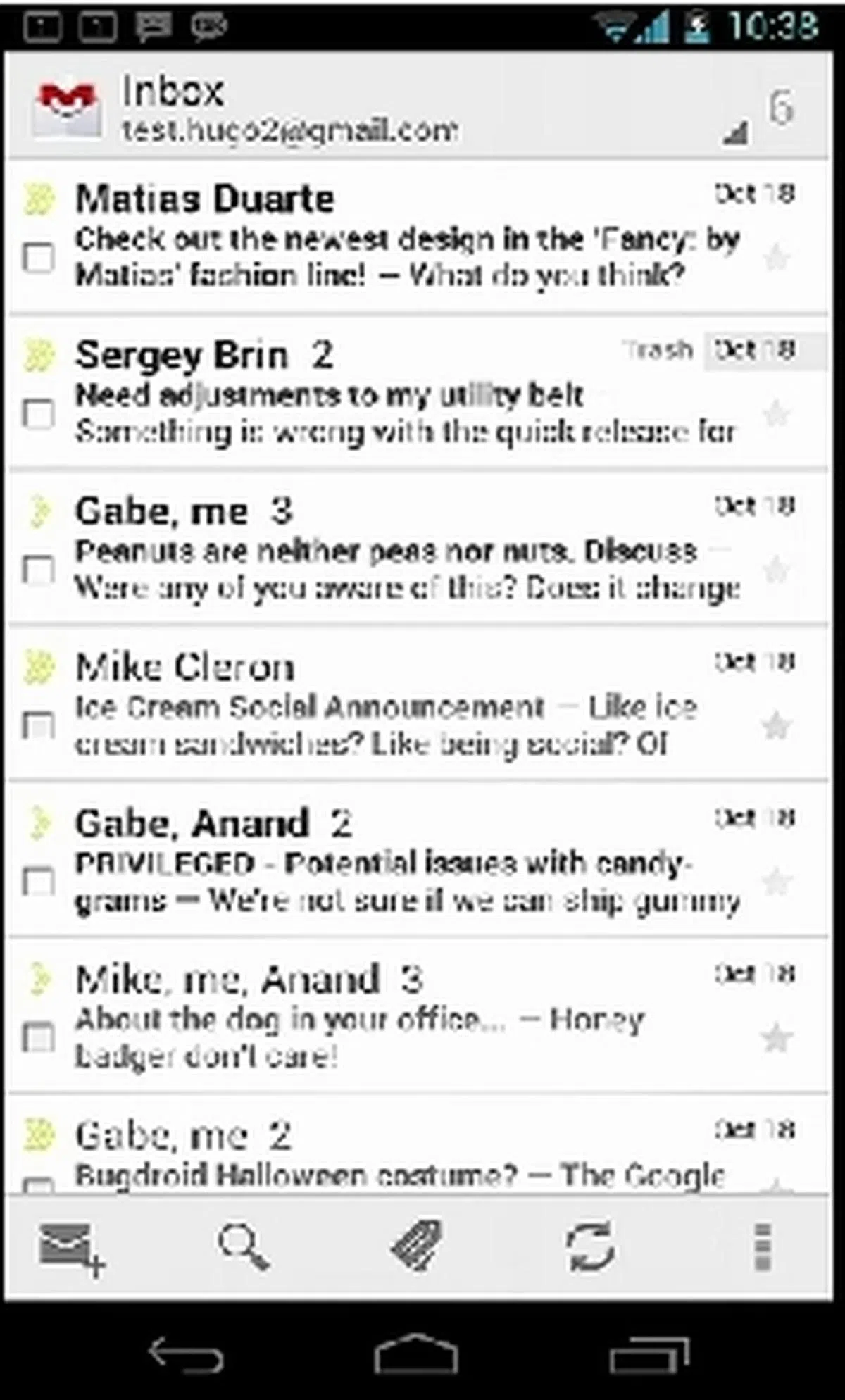The image size is (845, 1400).
Task: Star the Mike, me, Anand conversation
Action: (777, 1037)
